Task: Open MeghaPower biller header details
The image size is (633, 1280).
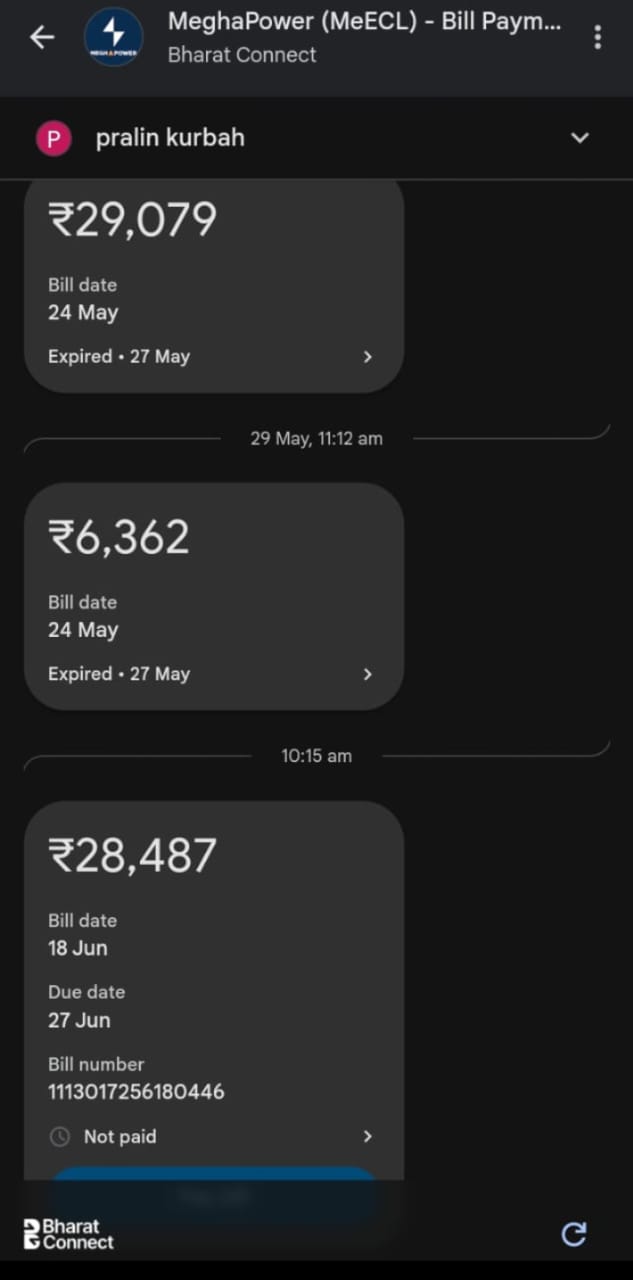Action: point(365,36)
